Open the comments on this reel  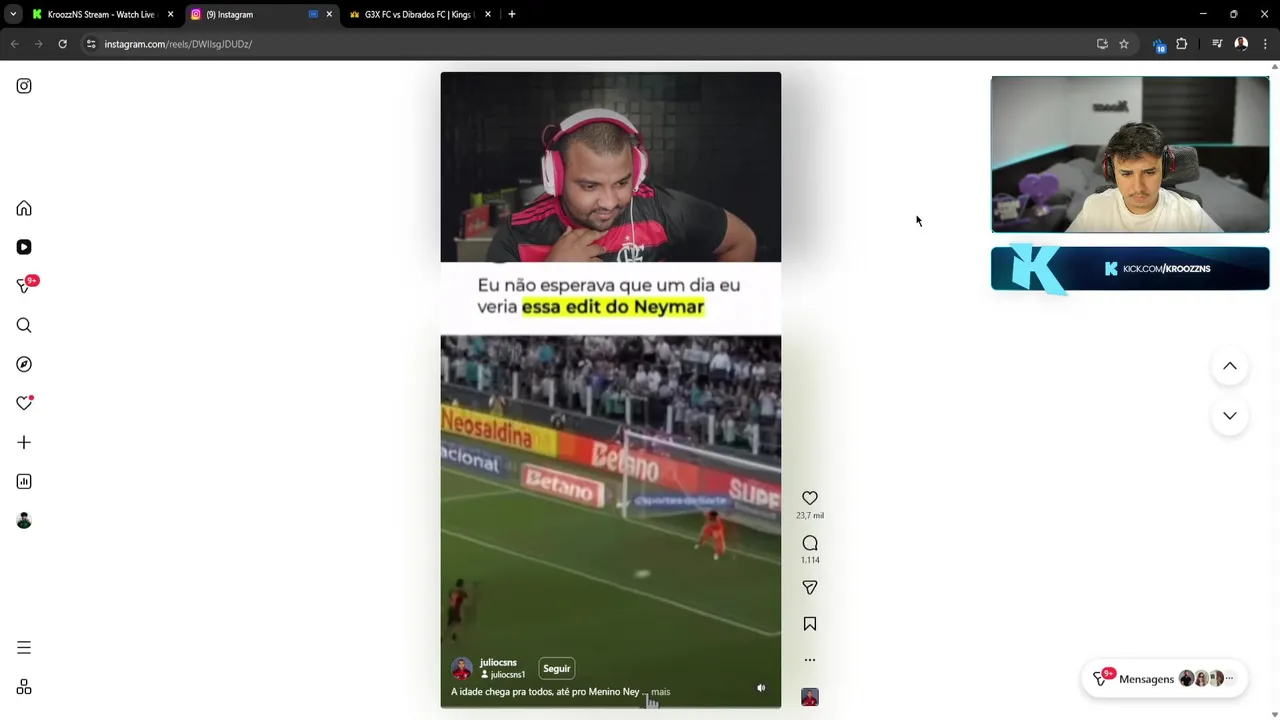[810, 543]
